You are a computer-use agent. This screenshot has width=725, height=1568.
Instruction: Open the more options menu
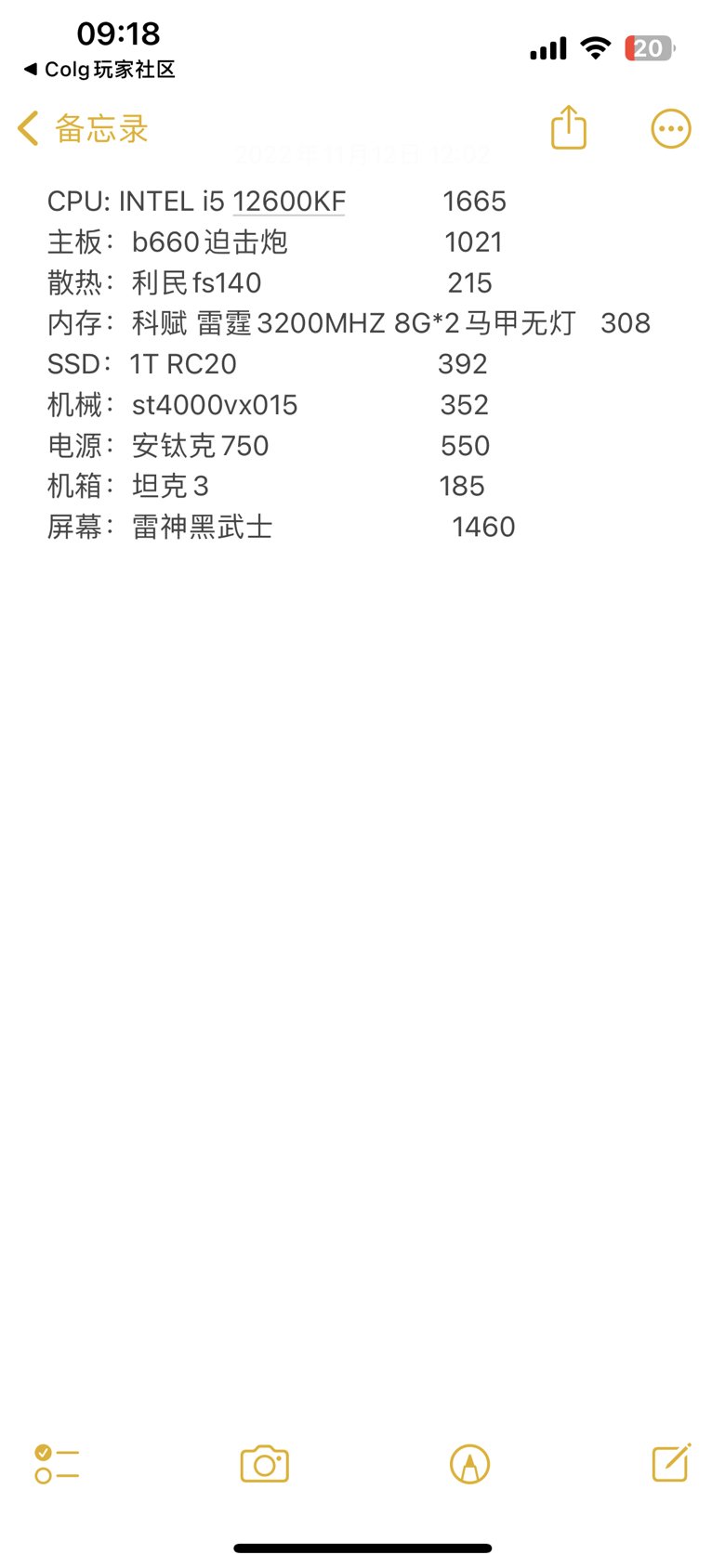[671, 129]
